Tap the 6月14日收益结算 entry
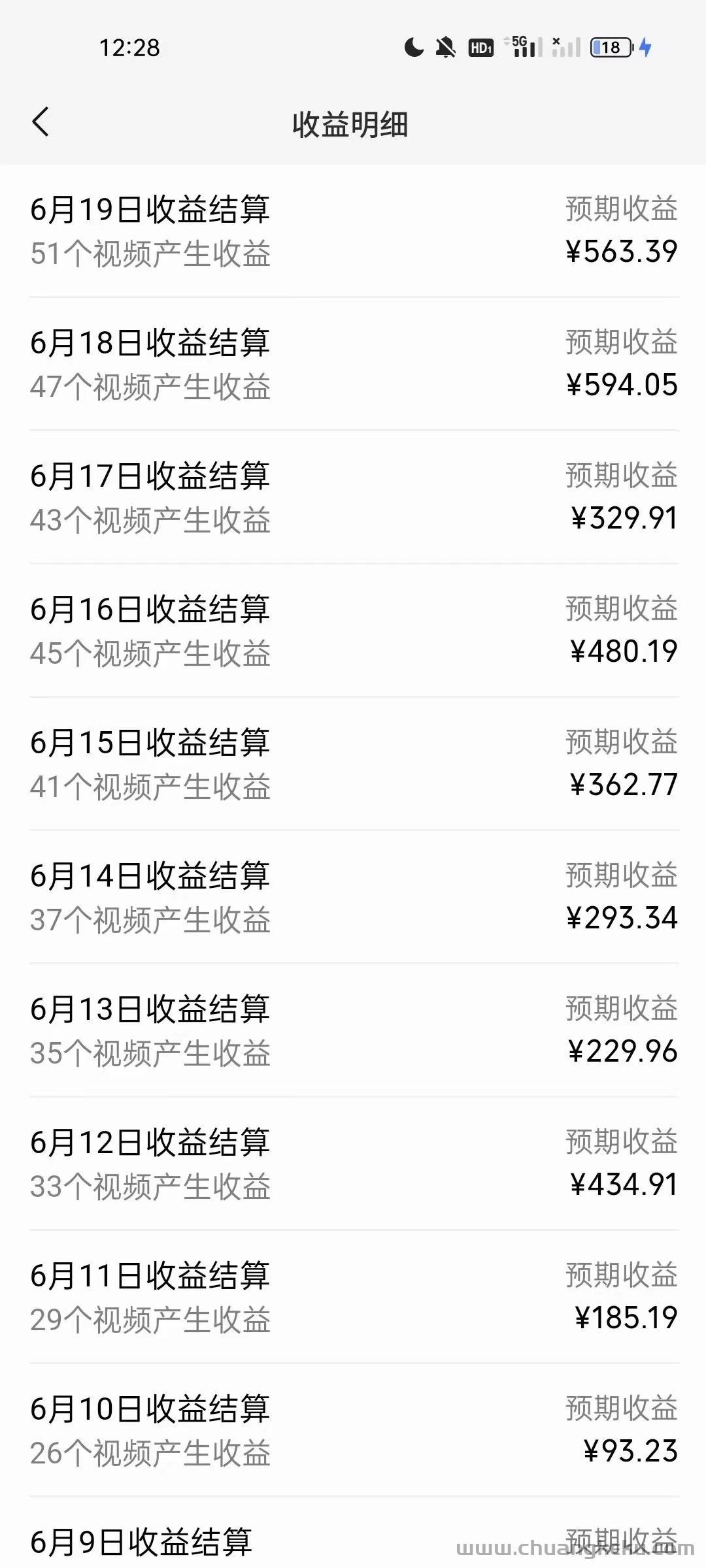 pyautogui.click(x=353, y=897)
